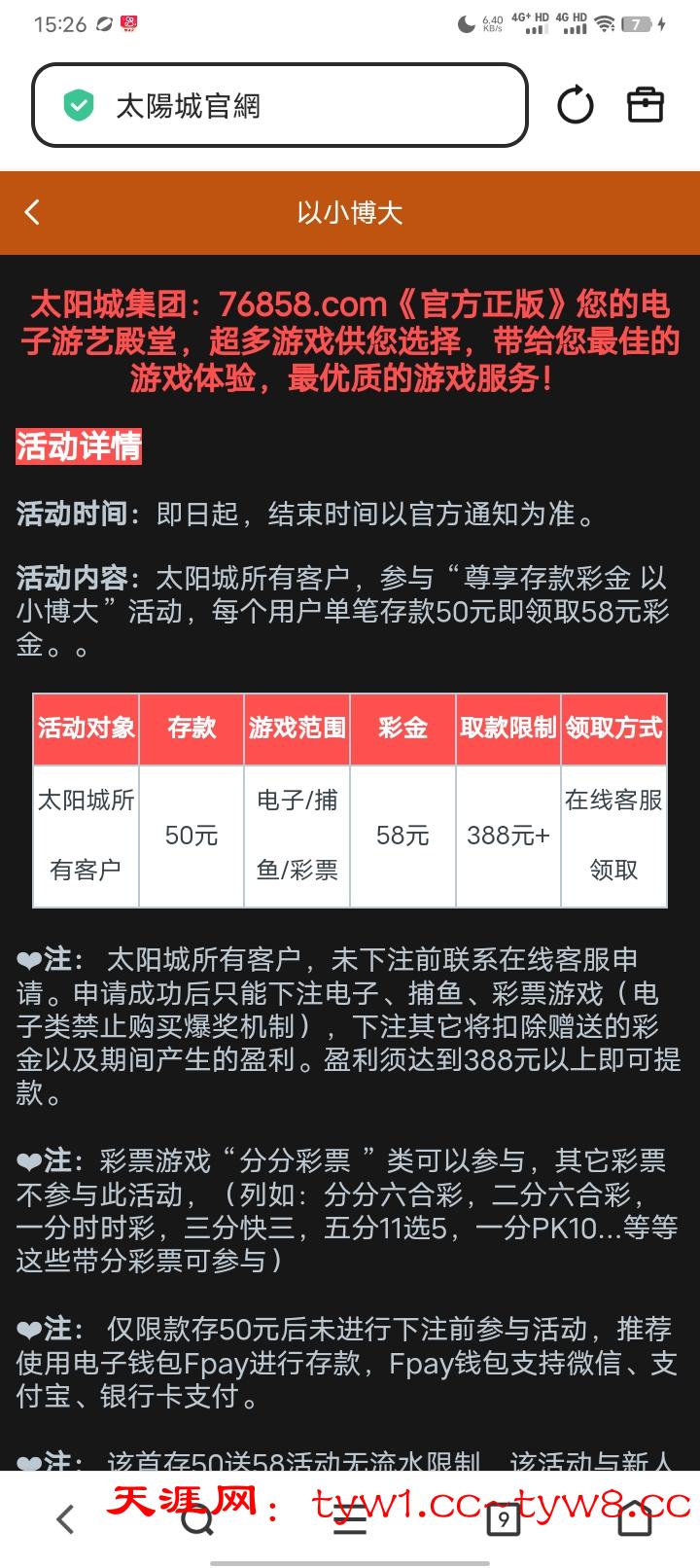Go back from the 以小博大 page header
This screenshot has width=700, height=1568.
pos(33,212)
